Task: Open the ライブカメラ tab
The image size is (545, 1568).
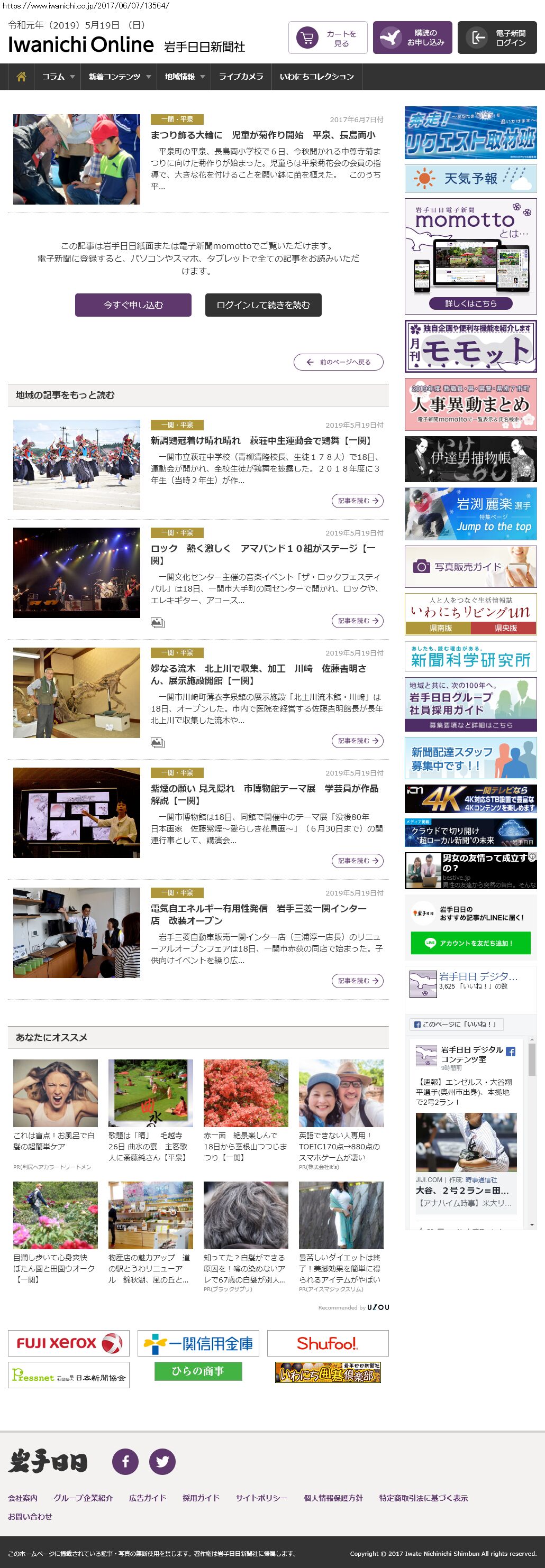Action: pyautogui.click(x=241, y=77)
